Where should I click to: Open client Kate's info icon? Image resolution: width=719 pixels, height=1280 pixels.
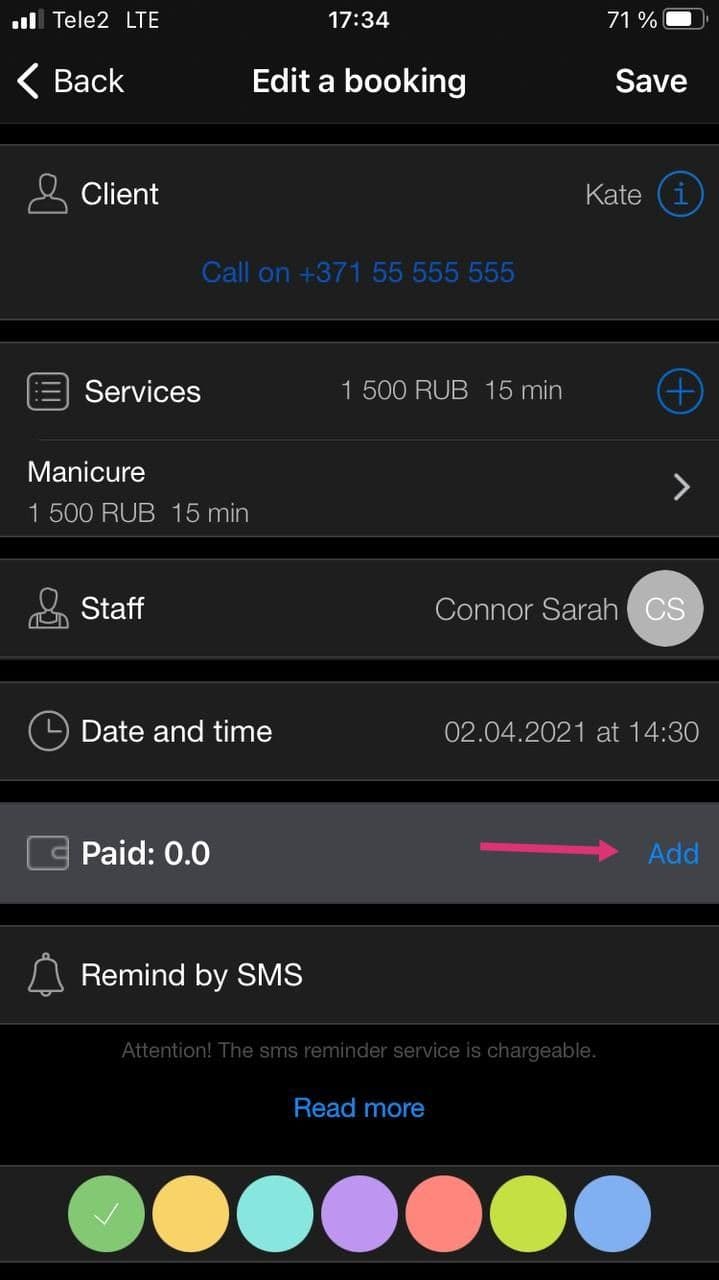point(680,194)
